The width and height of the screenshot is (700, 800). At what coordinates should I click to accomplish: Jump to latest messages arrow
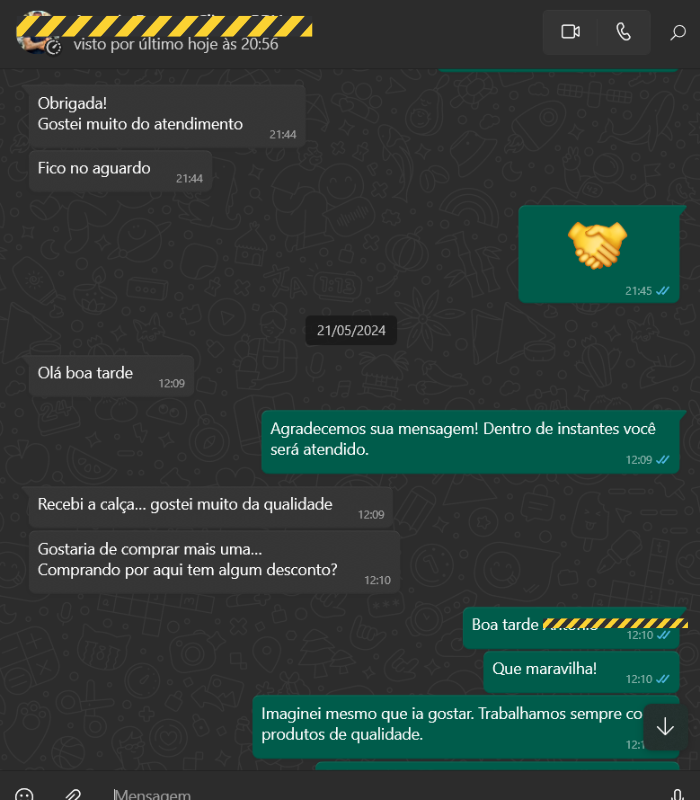pos(665,727)
